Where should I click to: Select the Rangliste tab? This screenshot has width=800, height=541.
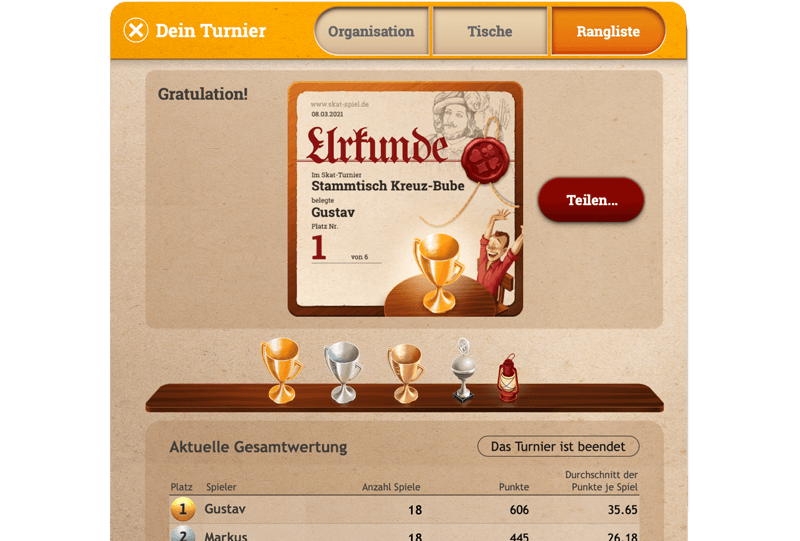point(608,31)
